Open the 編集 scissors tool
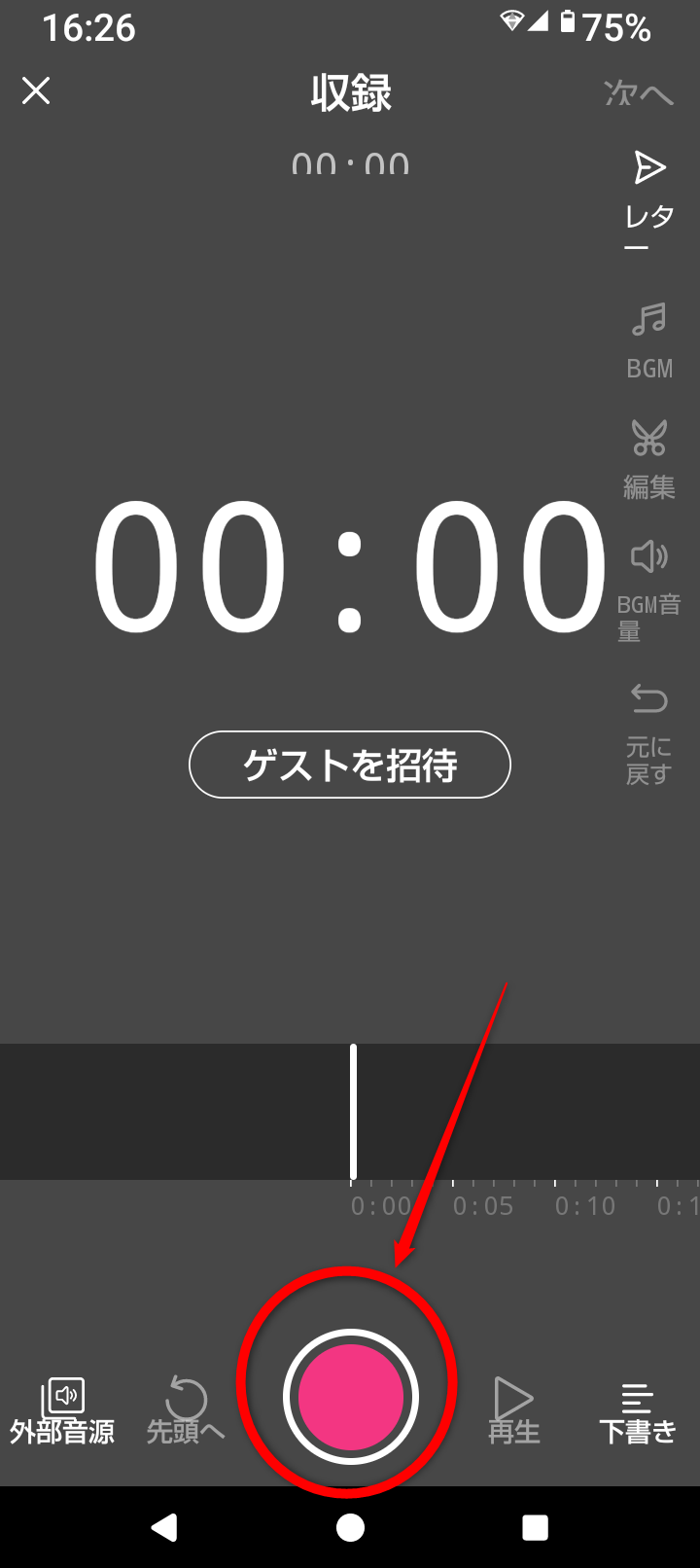700x1568 pixels. (648, 458)
